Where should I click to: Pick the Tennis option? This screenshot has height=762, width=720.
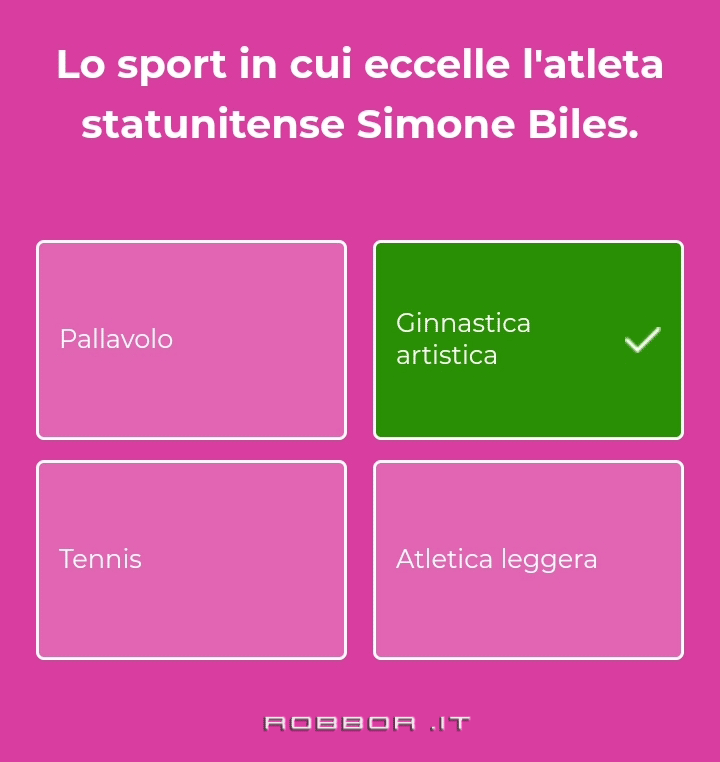point(191,560)
